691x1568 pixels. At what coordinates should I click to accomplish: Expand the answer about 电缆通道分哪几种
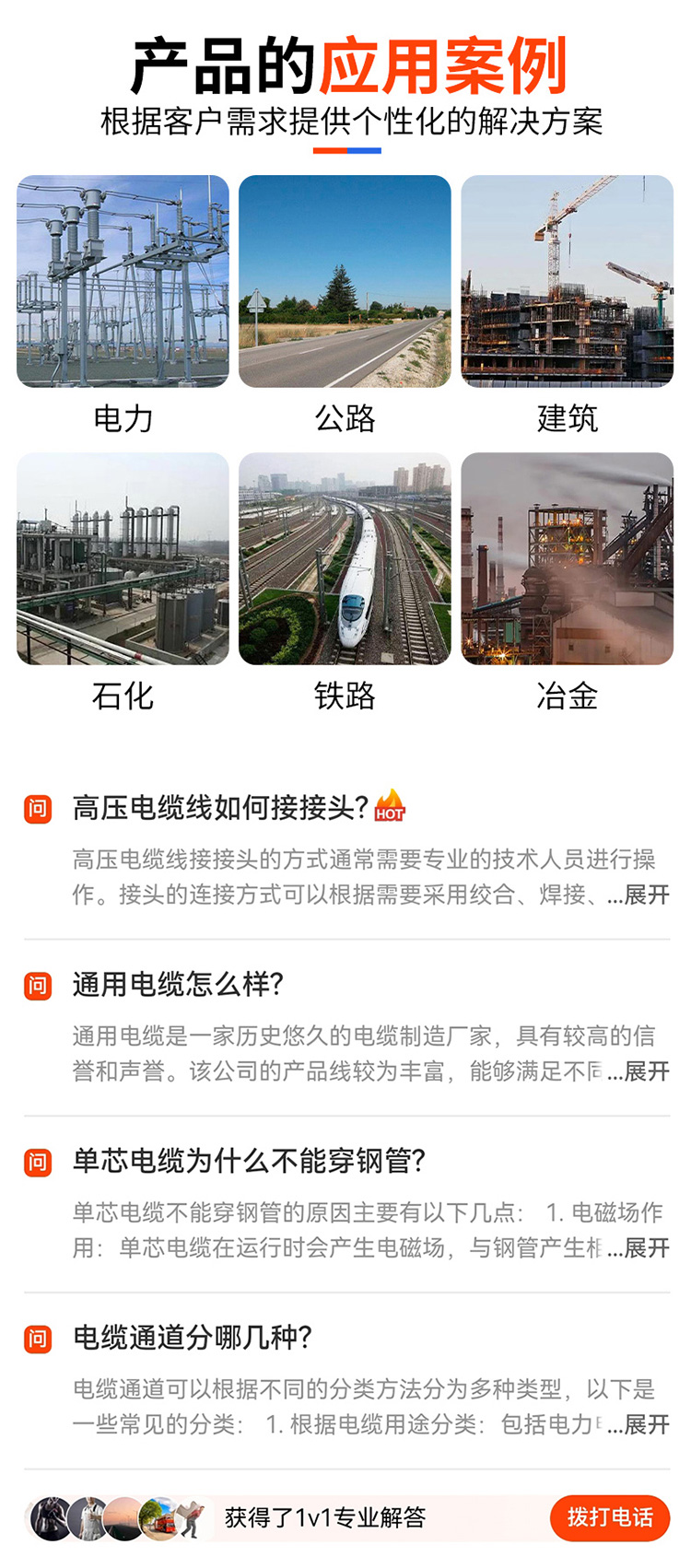[x=638, y=1425]
